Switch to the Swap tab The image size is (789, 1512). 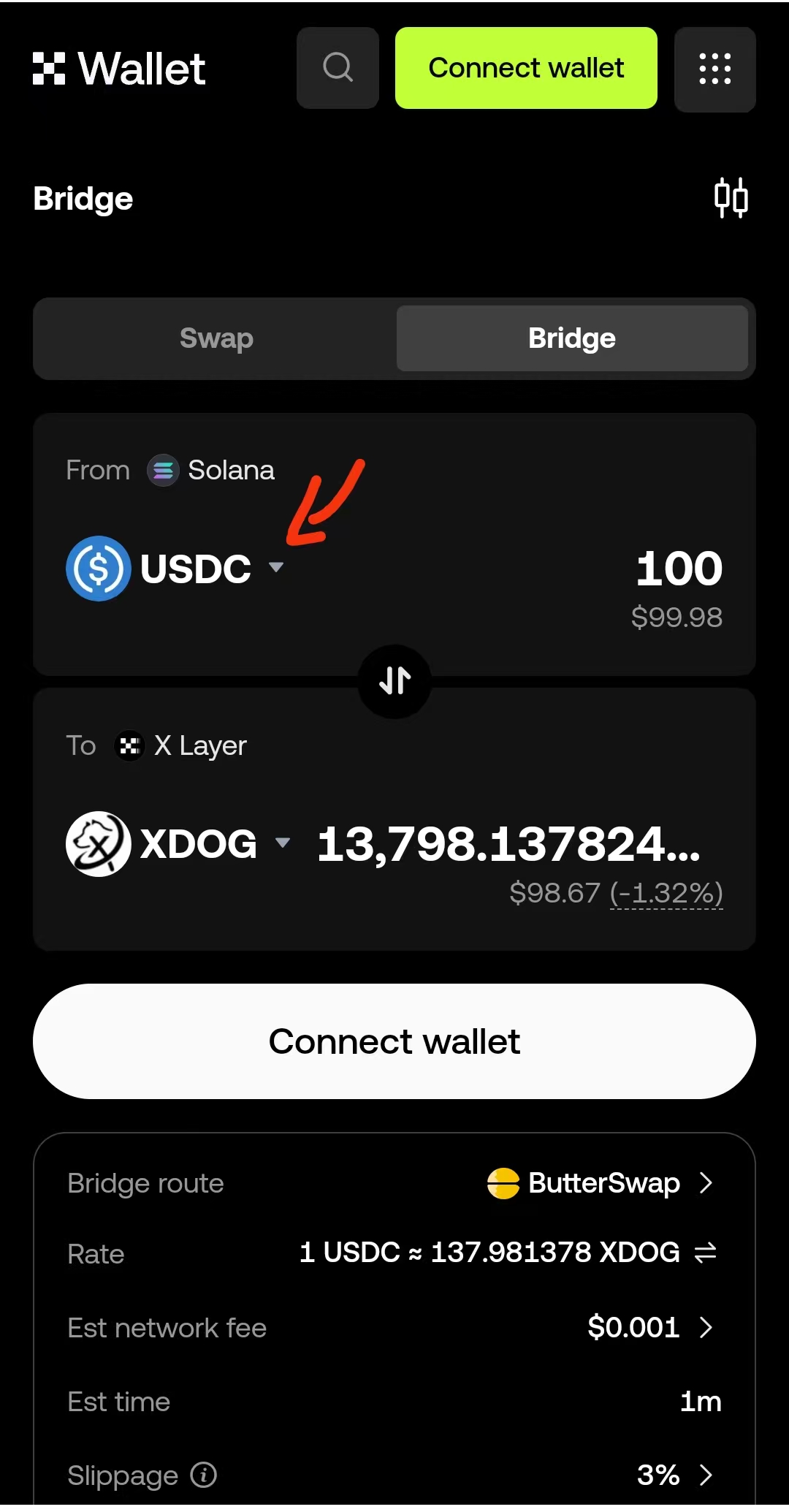click(216, 338)
